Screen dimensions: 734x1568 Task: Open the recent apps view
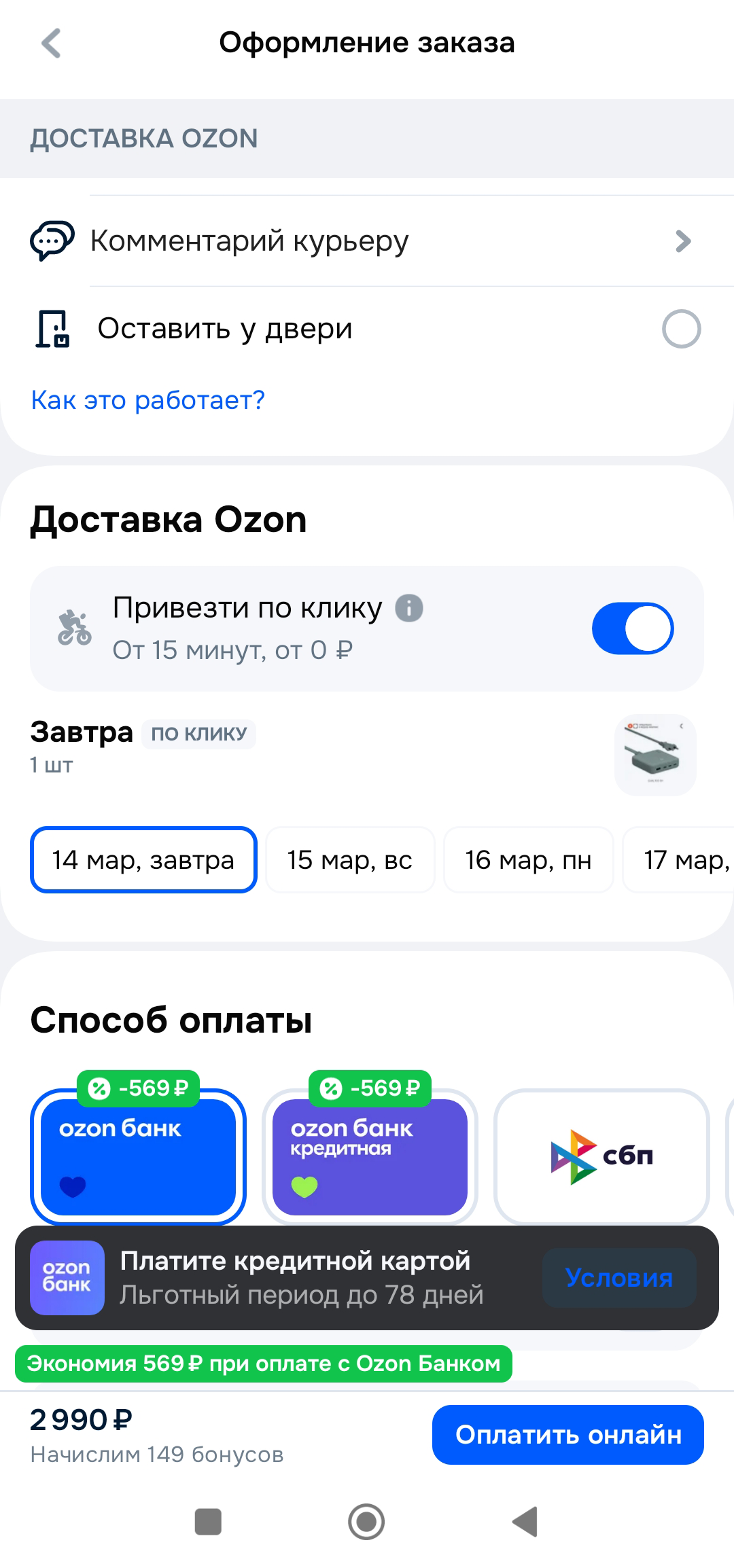click(x=208, y=1522)
